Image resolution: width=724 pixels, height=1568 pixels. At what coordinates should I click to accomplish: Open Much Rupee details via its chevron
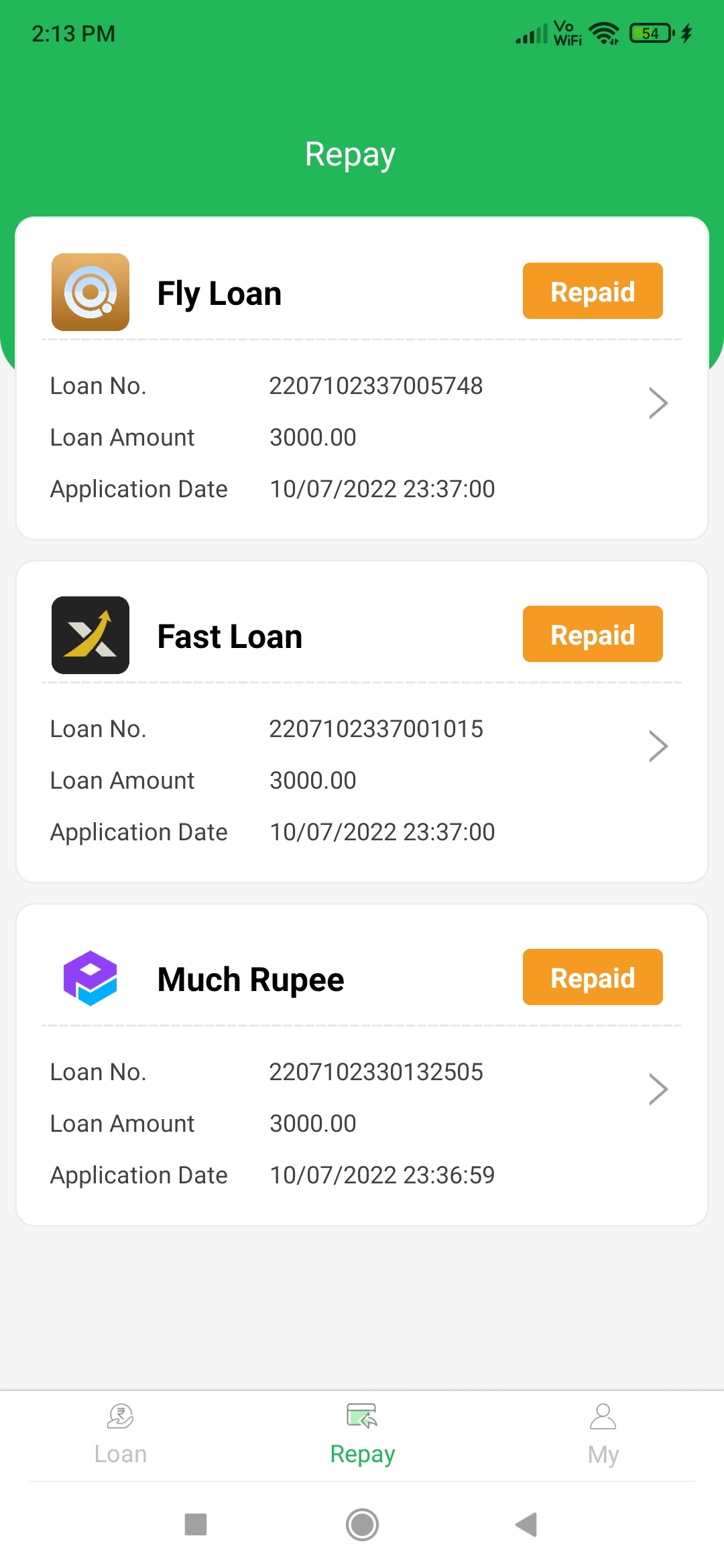(x=658, y=1090)
